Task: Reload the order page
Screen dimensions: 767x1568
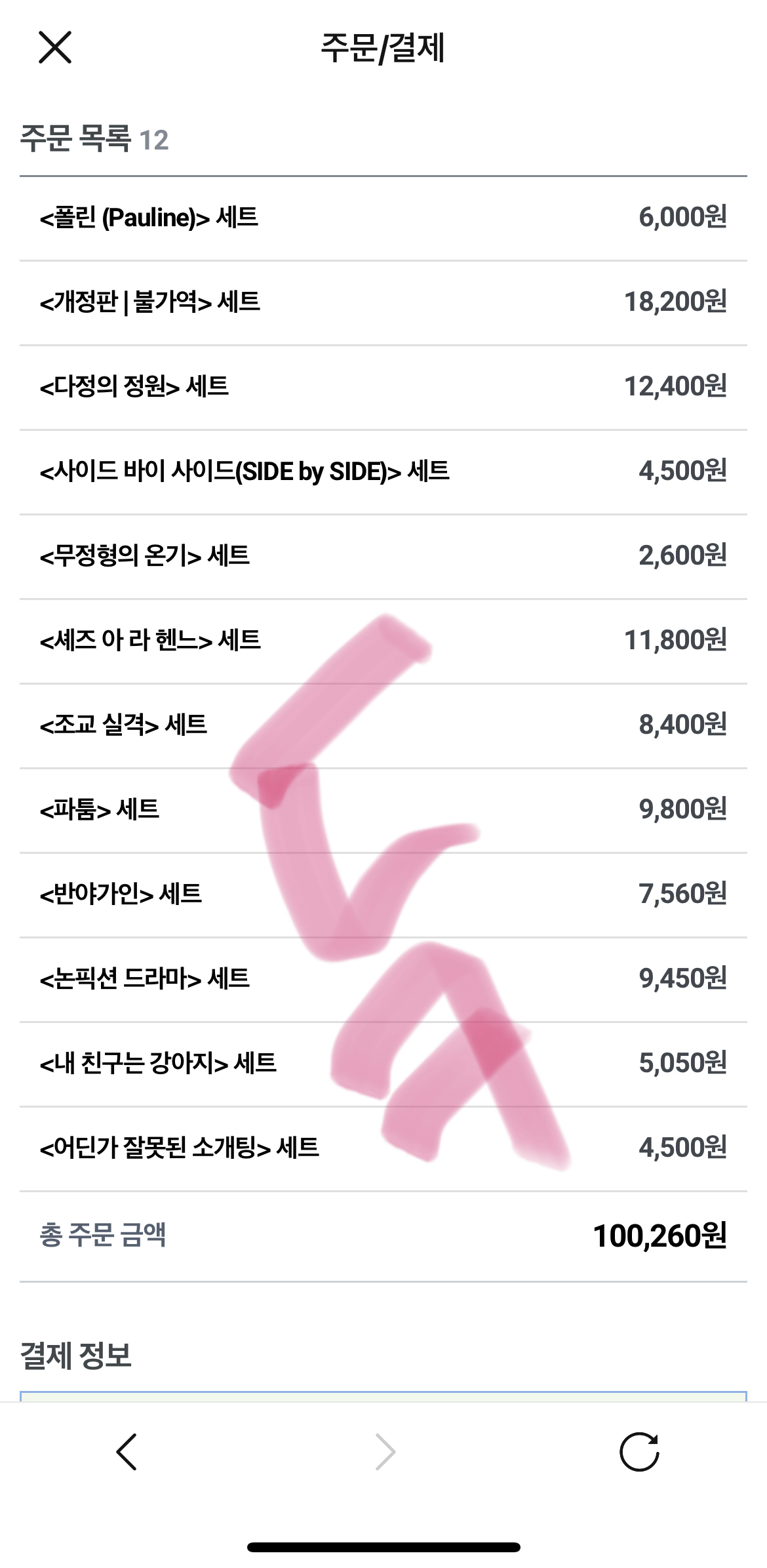Action: coord(639,1452)
